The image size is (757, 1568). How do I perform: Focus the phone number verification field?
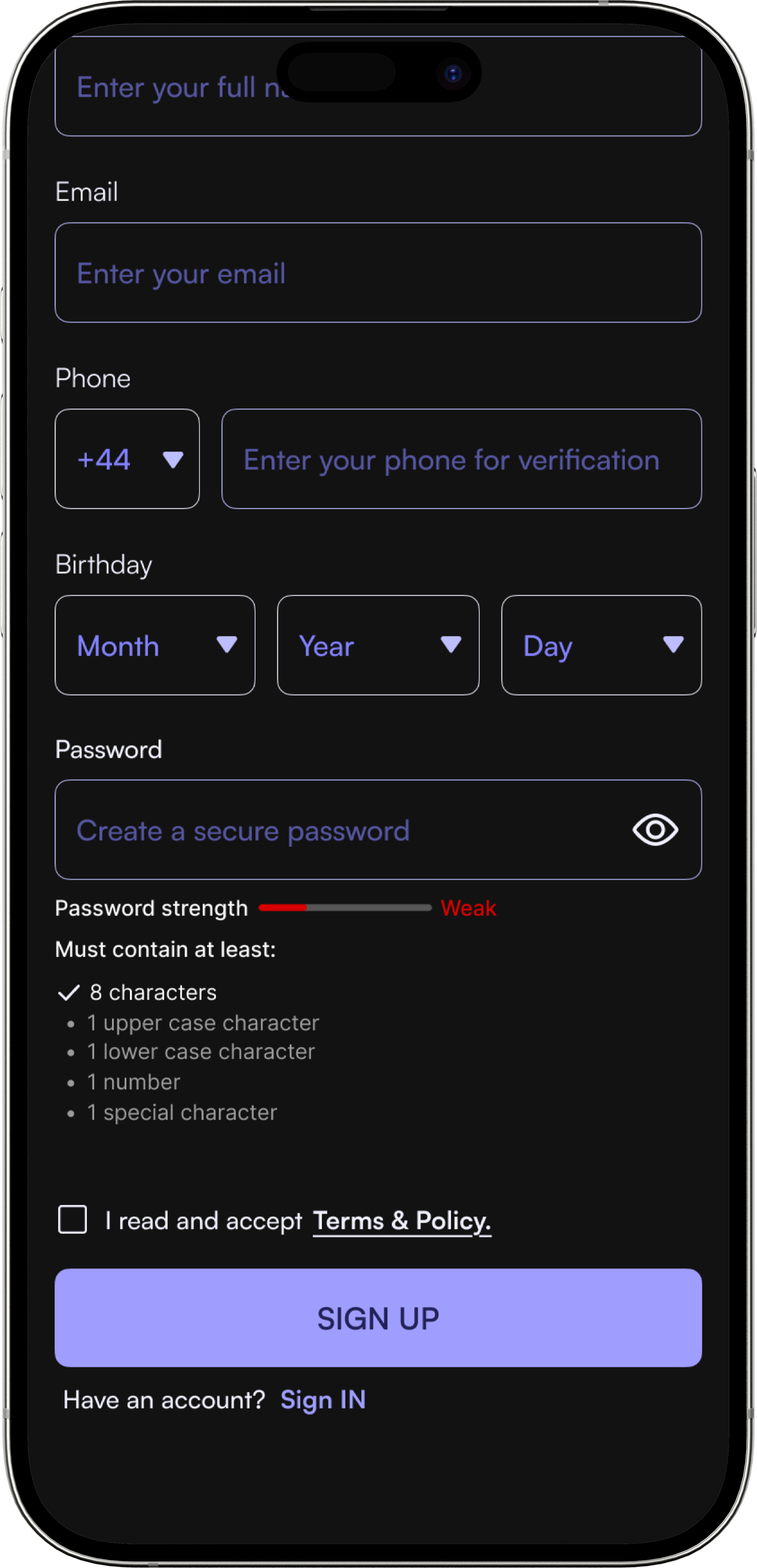462,459
